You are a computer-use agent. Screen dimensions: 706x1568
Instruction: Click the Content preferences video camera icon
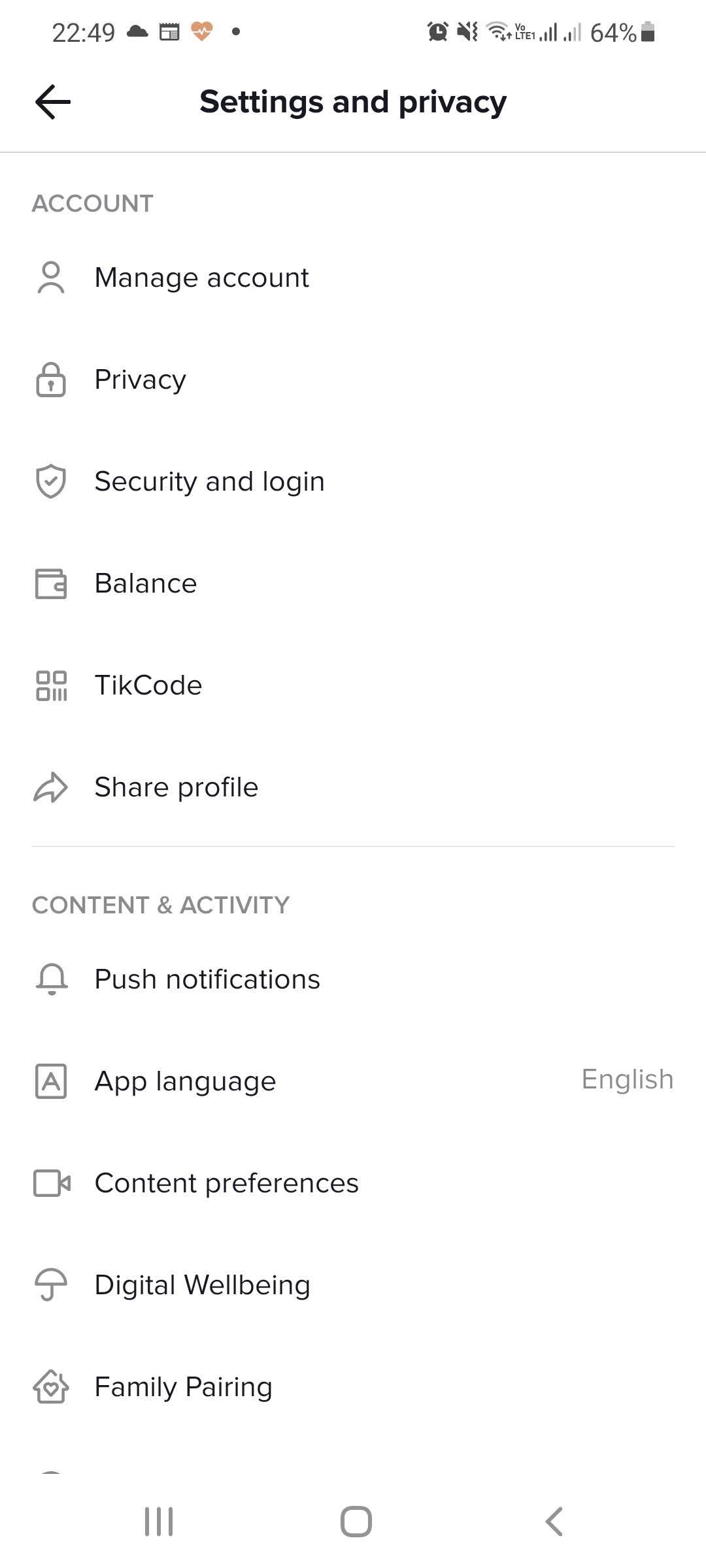point(50,1183)
